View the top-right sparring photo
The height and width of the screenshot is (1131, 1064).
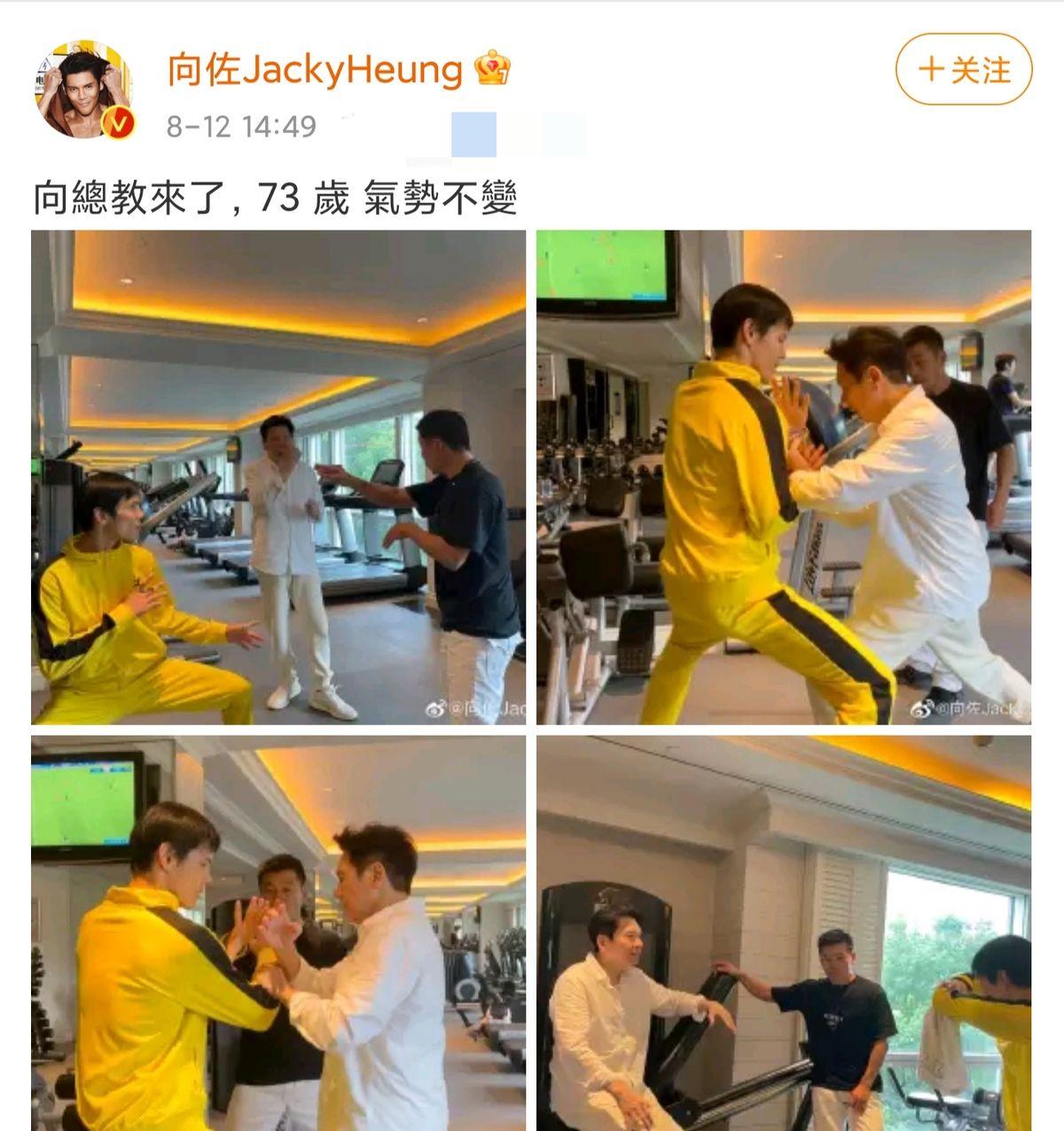[784, 477]
